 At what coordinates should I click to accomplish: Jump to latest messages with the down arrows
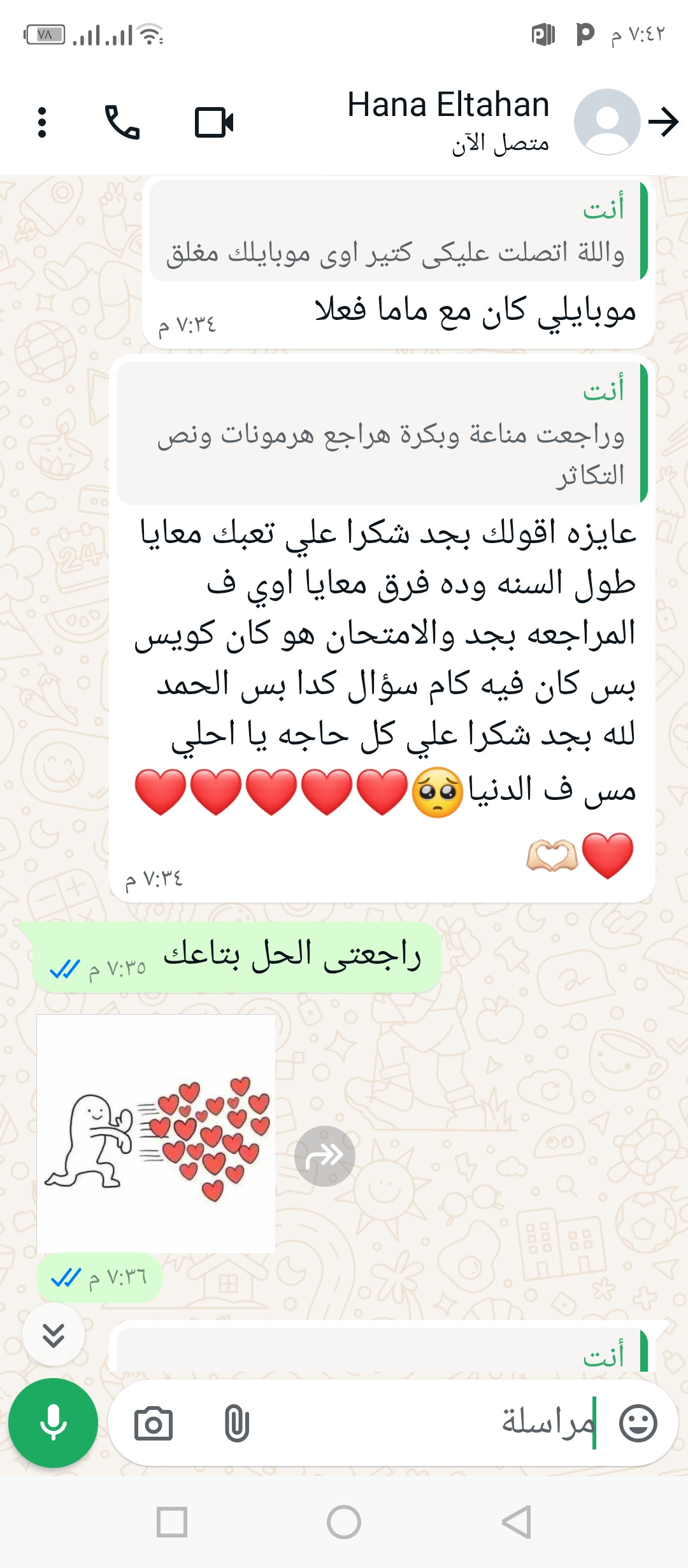tap(54, 1334)
